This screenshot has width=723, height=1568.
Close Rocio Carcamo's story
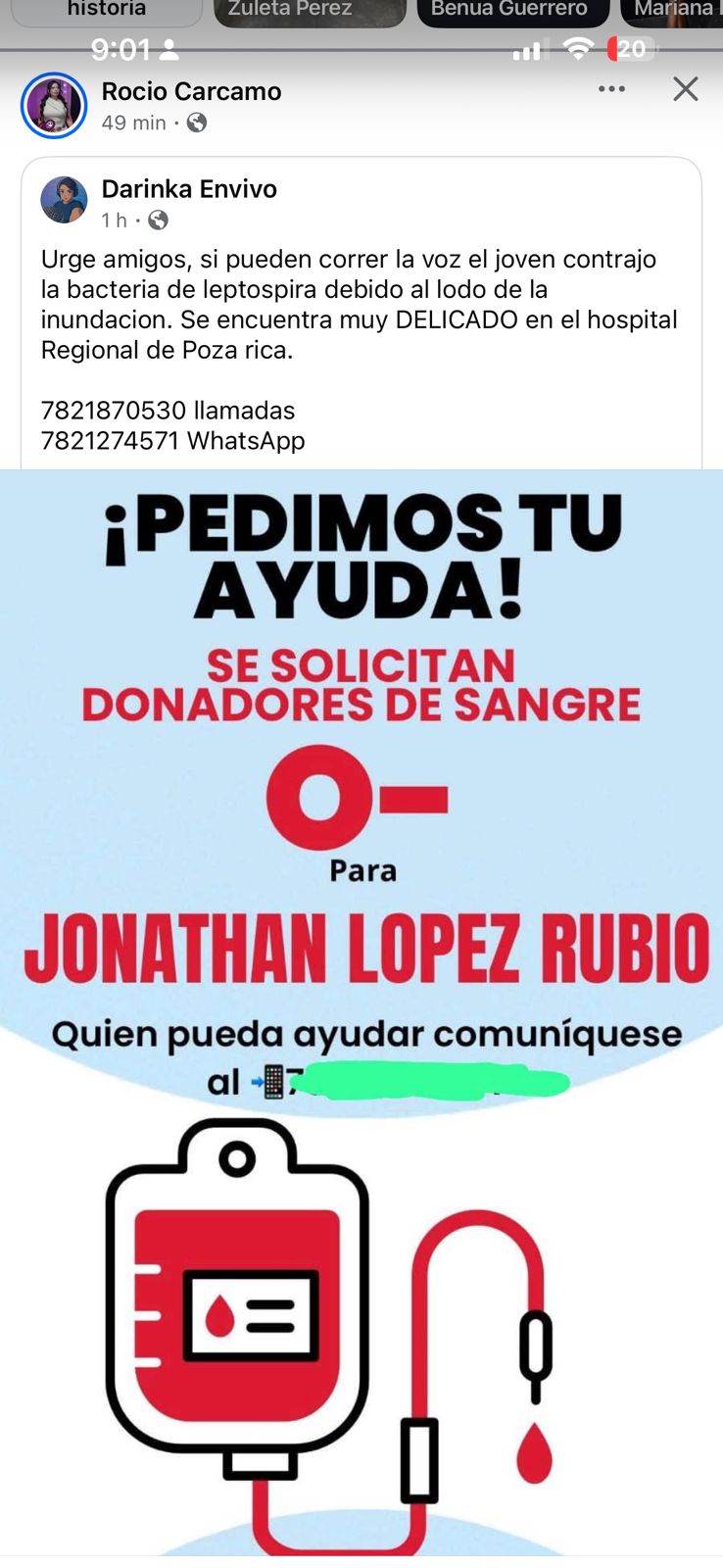[686, 89]
